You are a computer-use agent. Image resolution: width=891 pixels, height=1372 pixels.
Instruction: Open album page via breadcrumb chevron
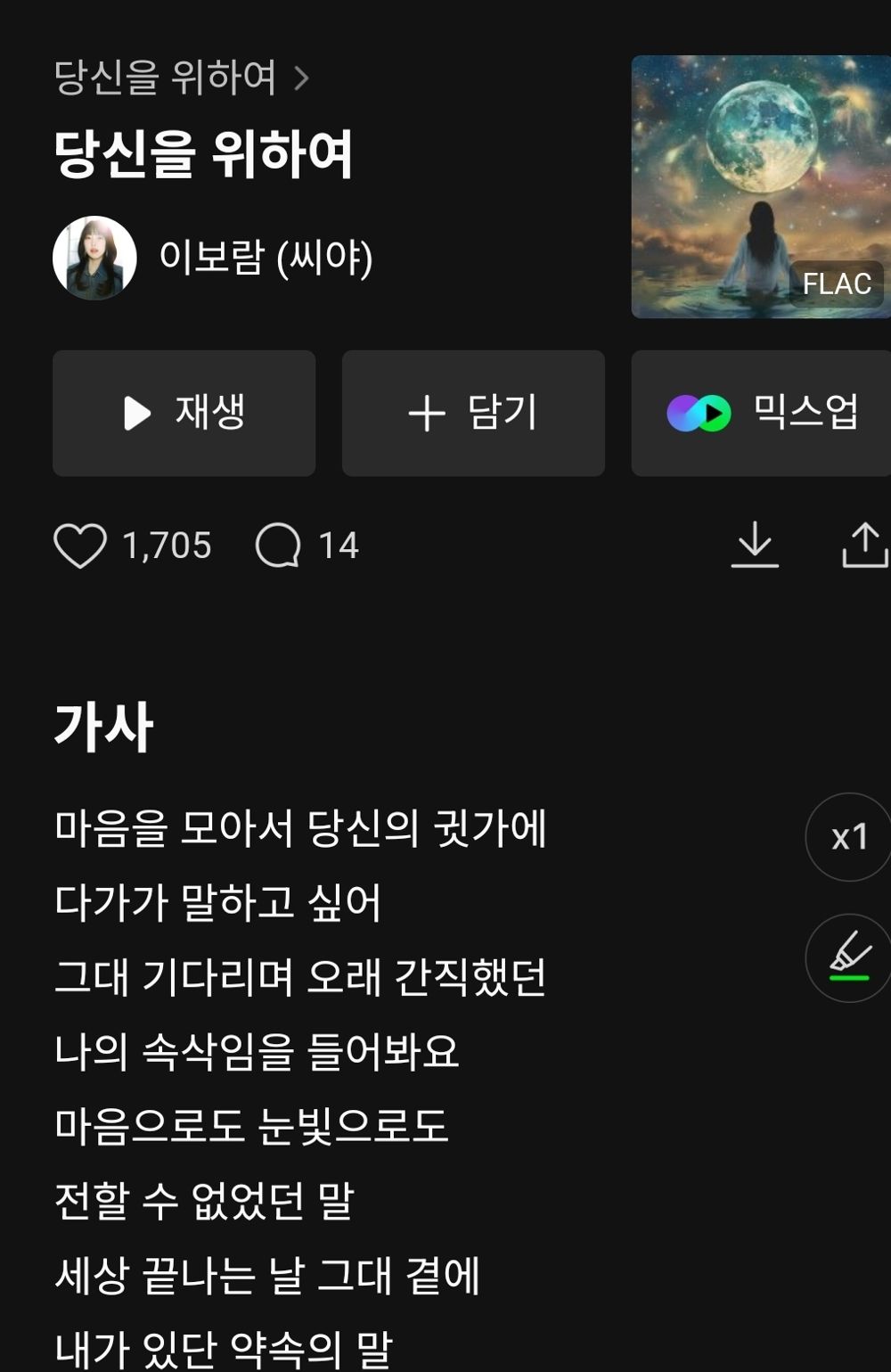click(304, 79)
